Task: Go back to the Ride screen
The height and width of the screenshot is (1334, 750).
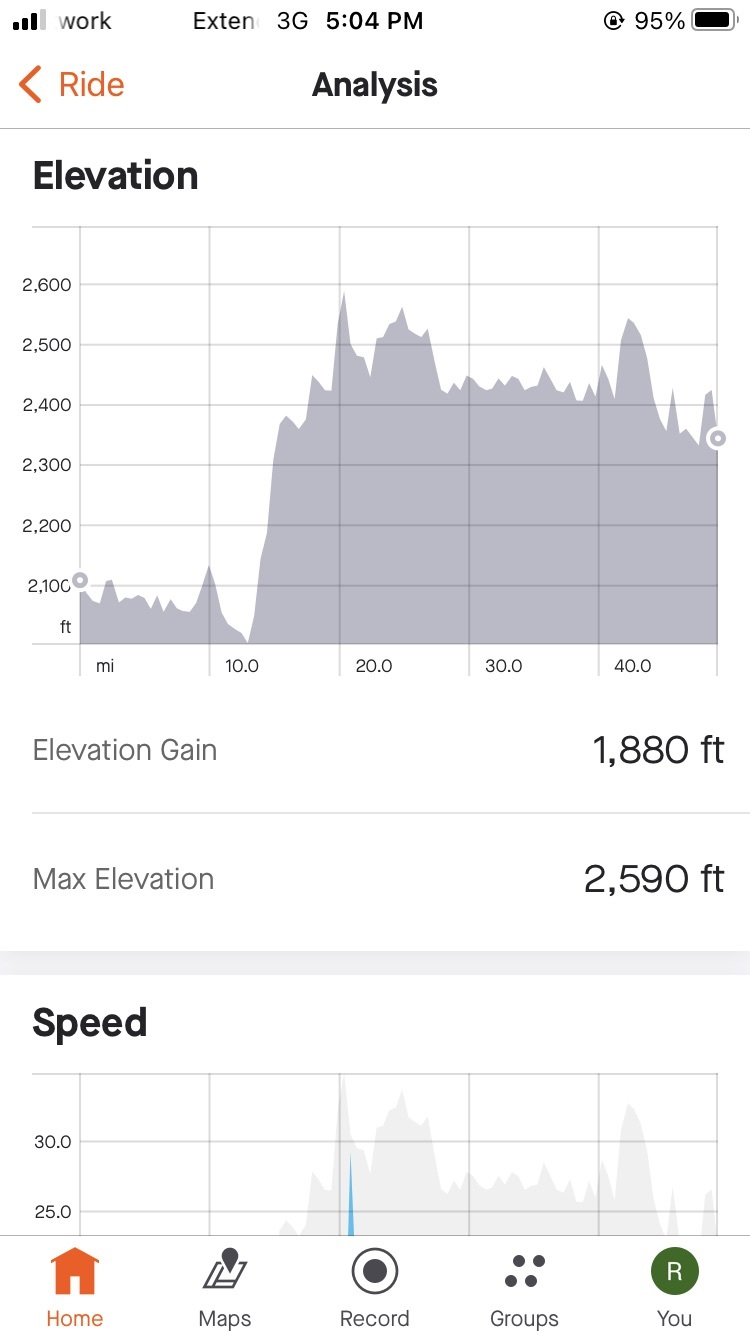Action: 72,85
